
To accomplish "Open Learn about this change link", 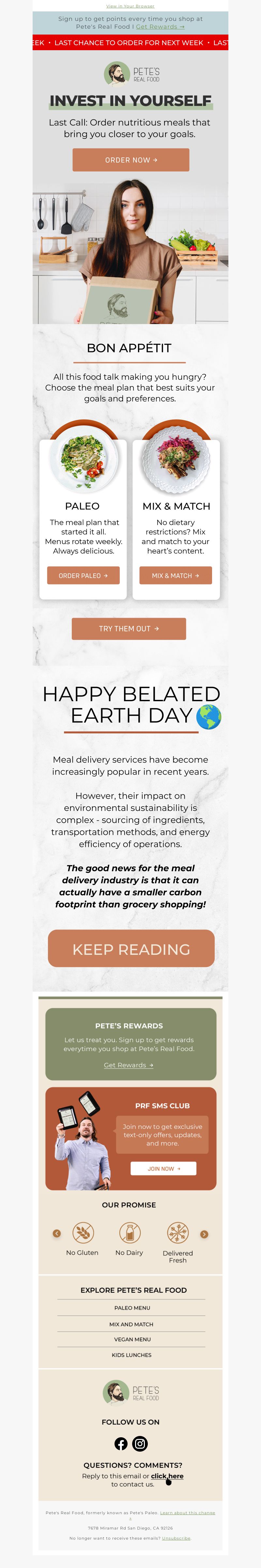I will pyautogui.click(x=187, y=1512).
